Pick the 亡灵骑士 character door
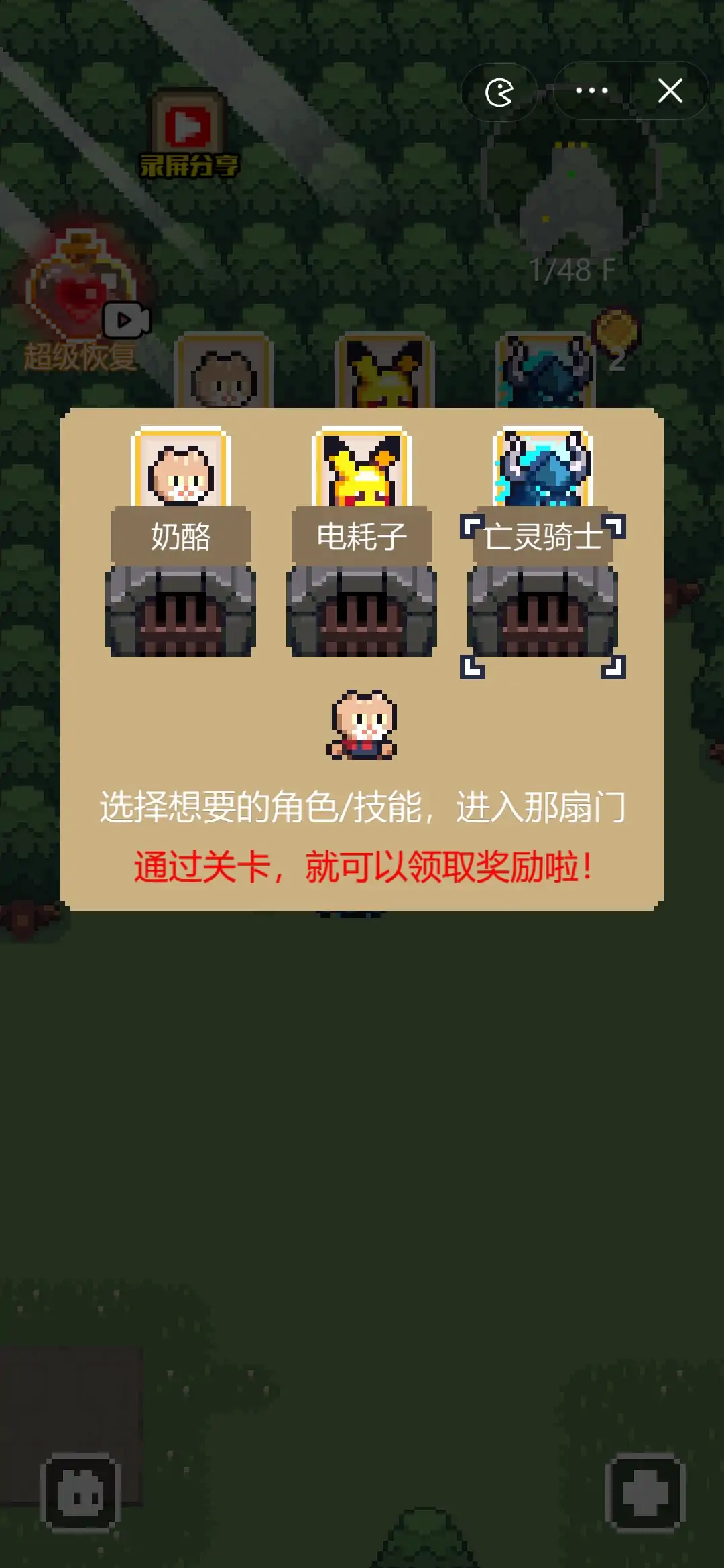 [542, 610]
